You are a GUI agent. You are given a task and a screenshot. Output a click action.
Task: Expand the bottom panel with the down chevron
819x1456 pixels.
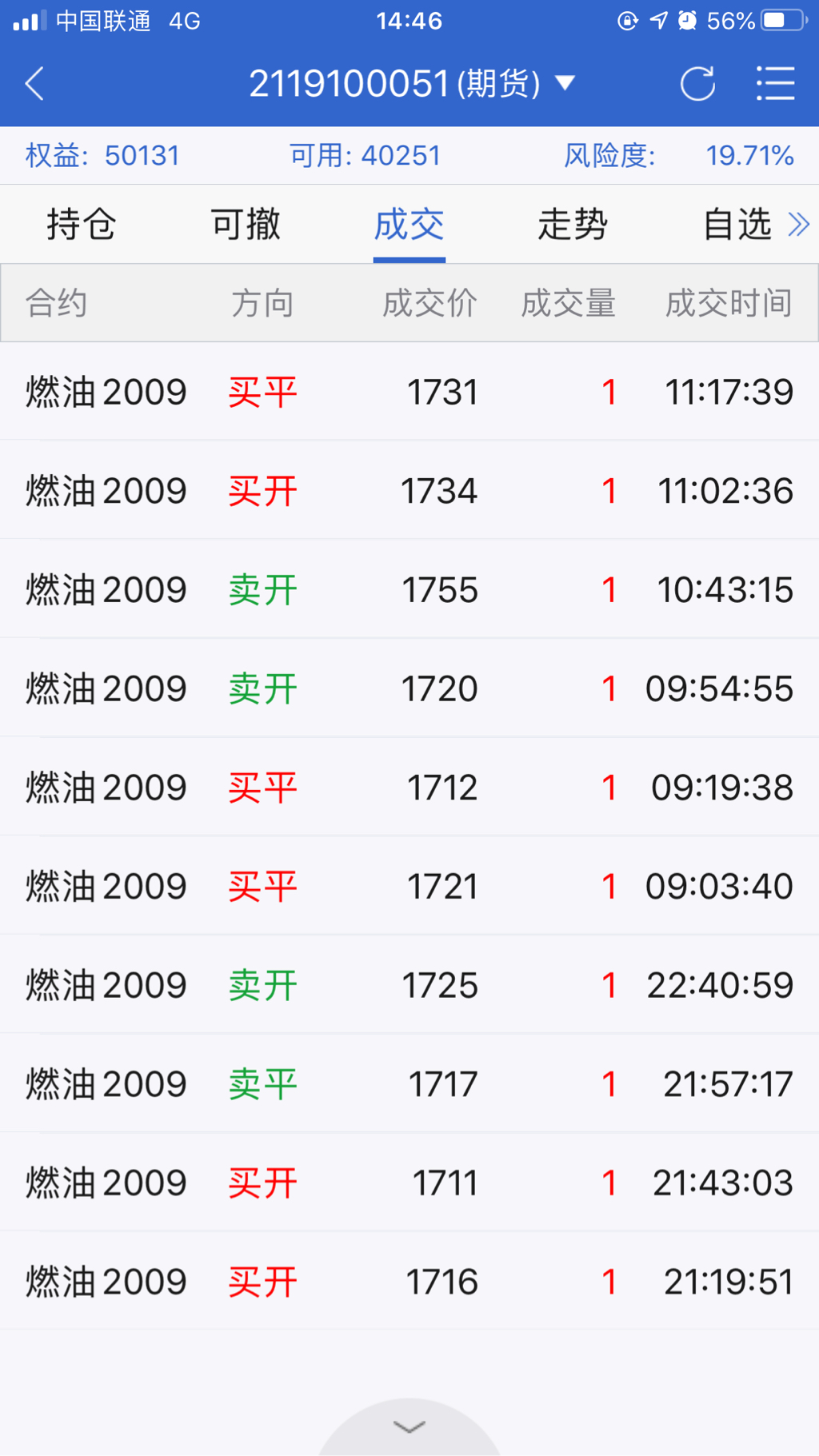click(x=409, y=1427)
